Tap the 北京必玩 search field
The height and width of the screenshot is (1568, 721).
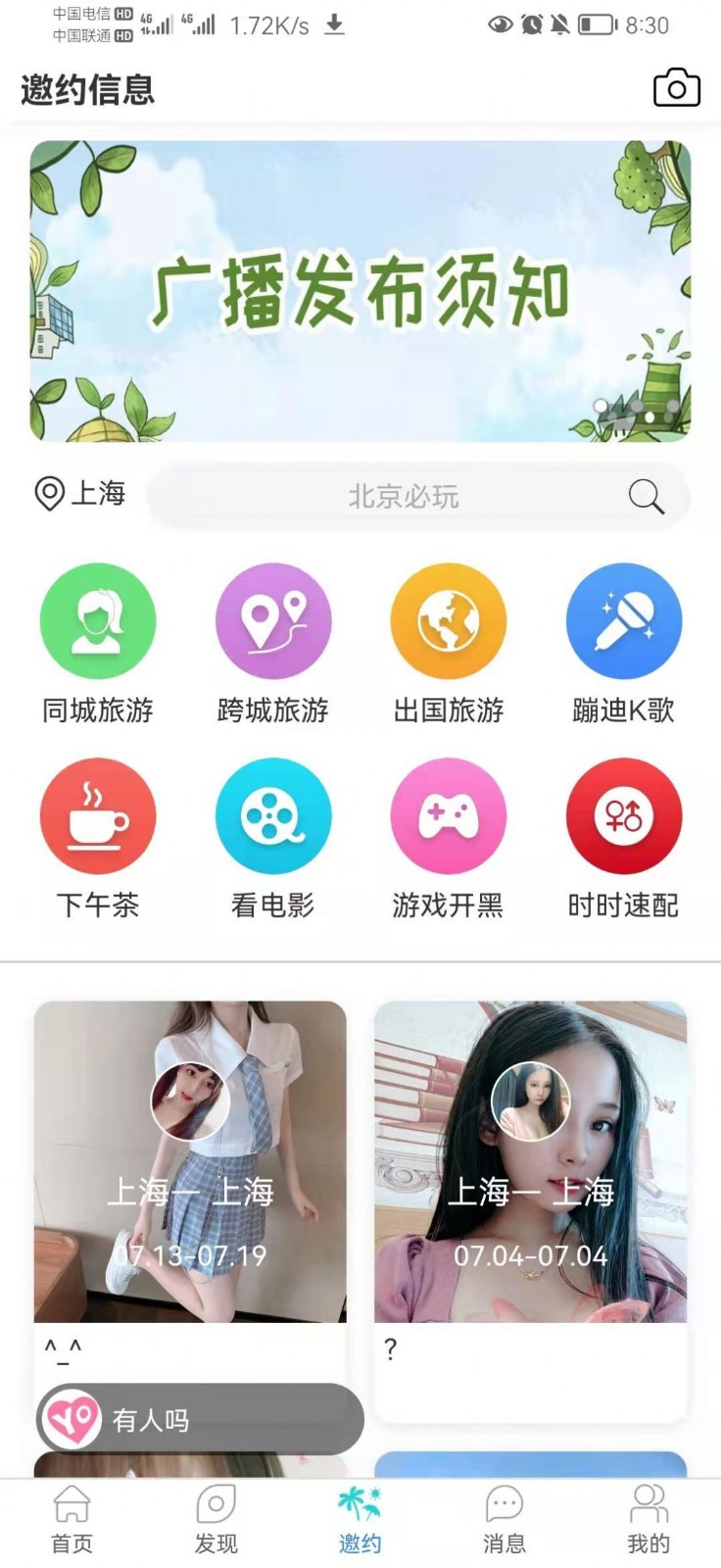[404, 497]
